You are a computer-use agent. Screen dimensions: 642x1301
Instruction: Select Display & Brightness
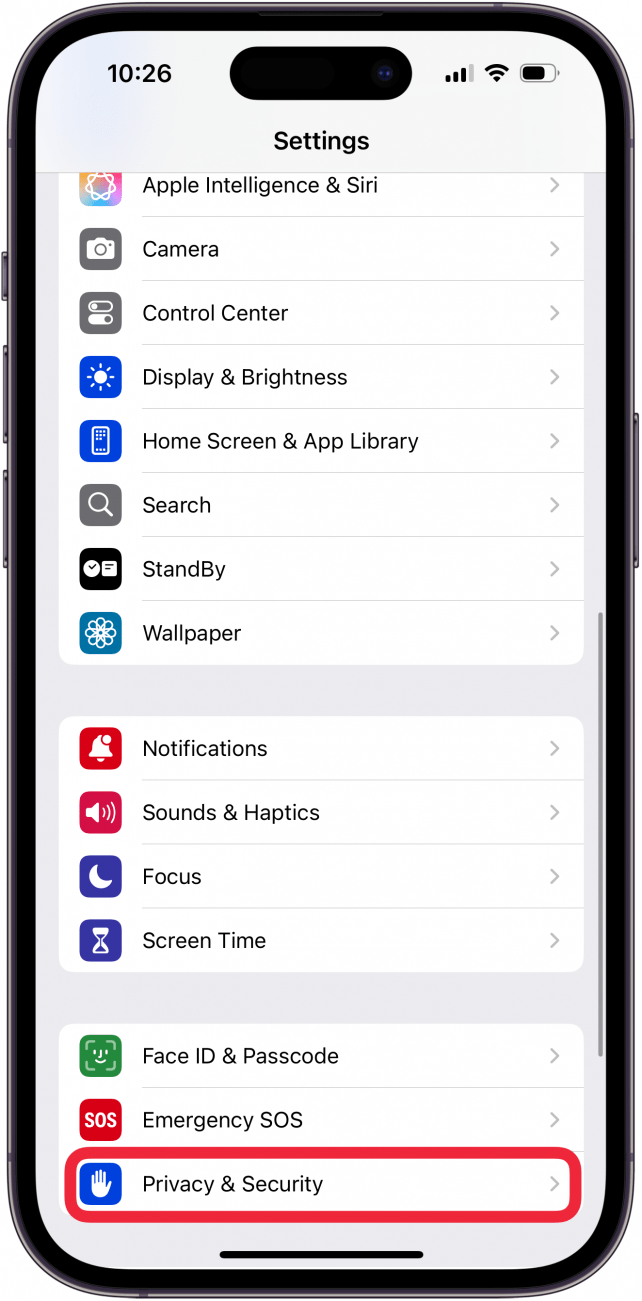click(x=320, y=377)
